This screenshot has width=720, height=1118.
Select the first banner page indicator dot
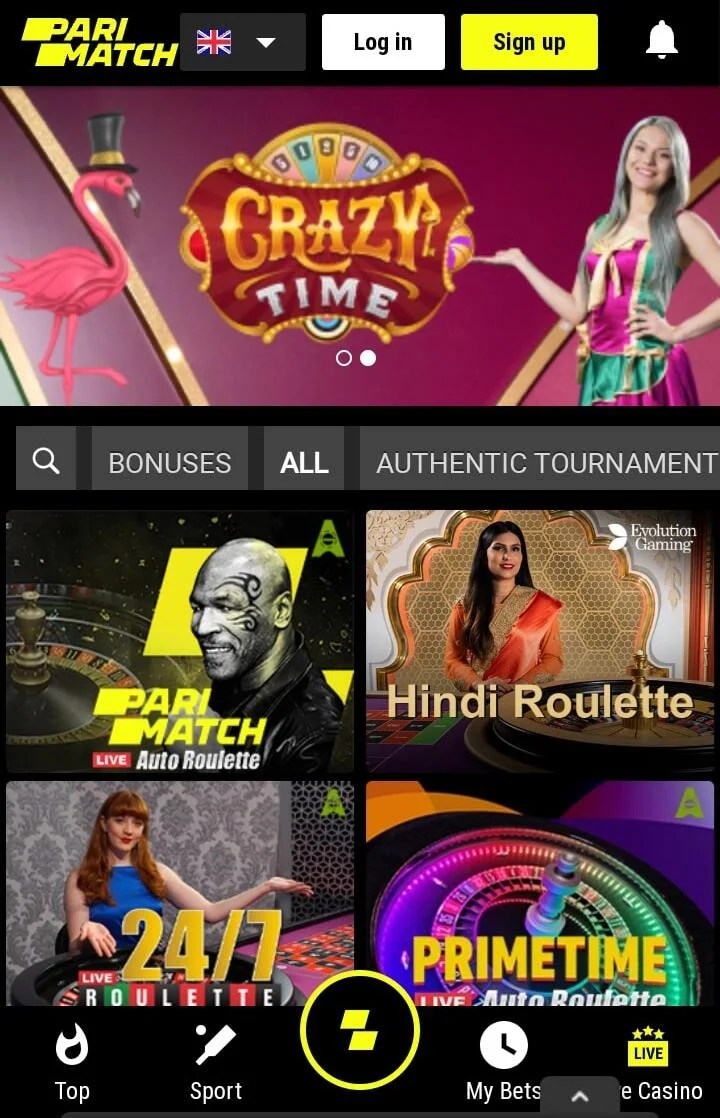(344, 358)
